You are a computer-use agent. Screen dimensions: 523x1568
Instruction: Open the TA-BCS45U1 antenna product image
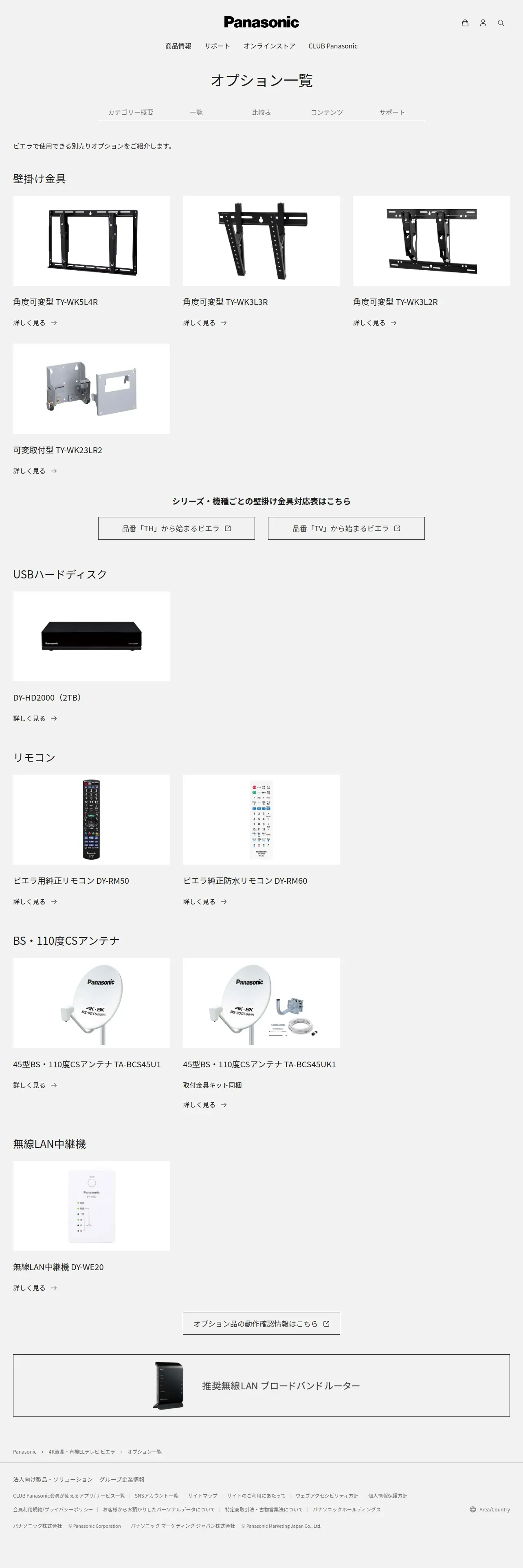coord(91,1003)
